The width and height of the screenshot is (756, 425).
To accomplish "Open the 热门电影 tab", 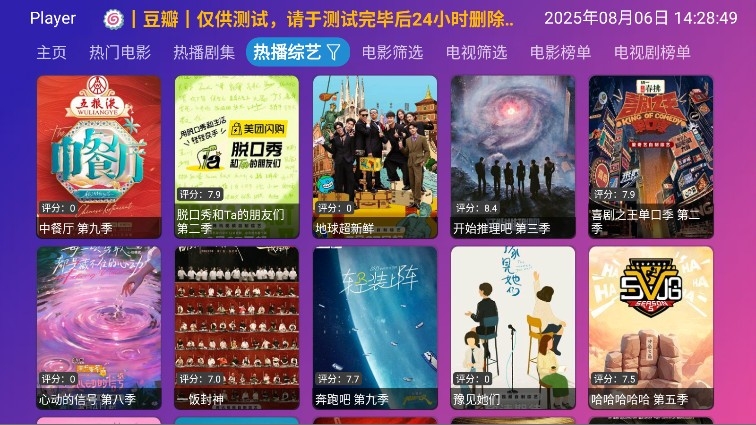I will [120, 52].
